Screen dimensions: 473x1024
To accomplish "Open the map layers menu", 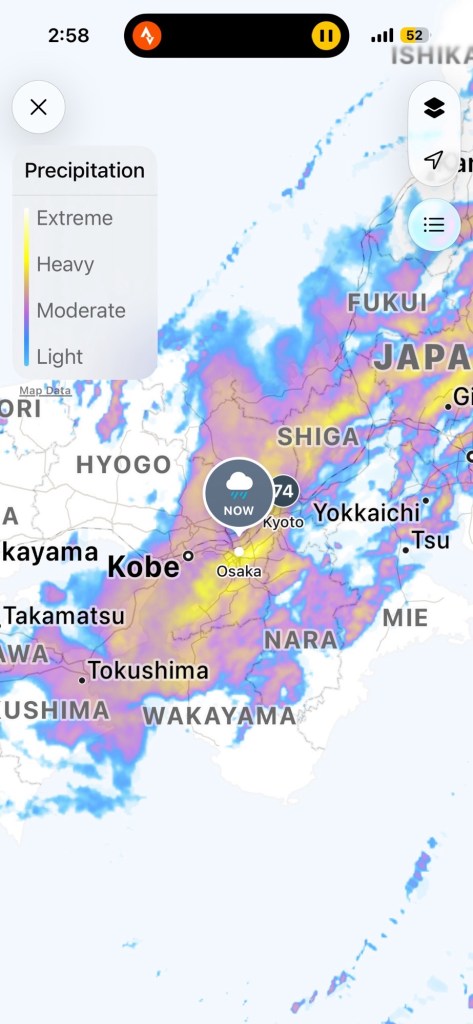I will (x=434, y=108).
